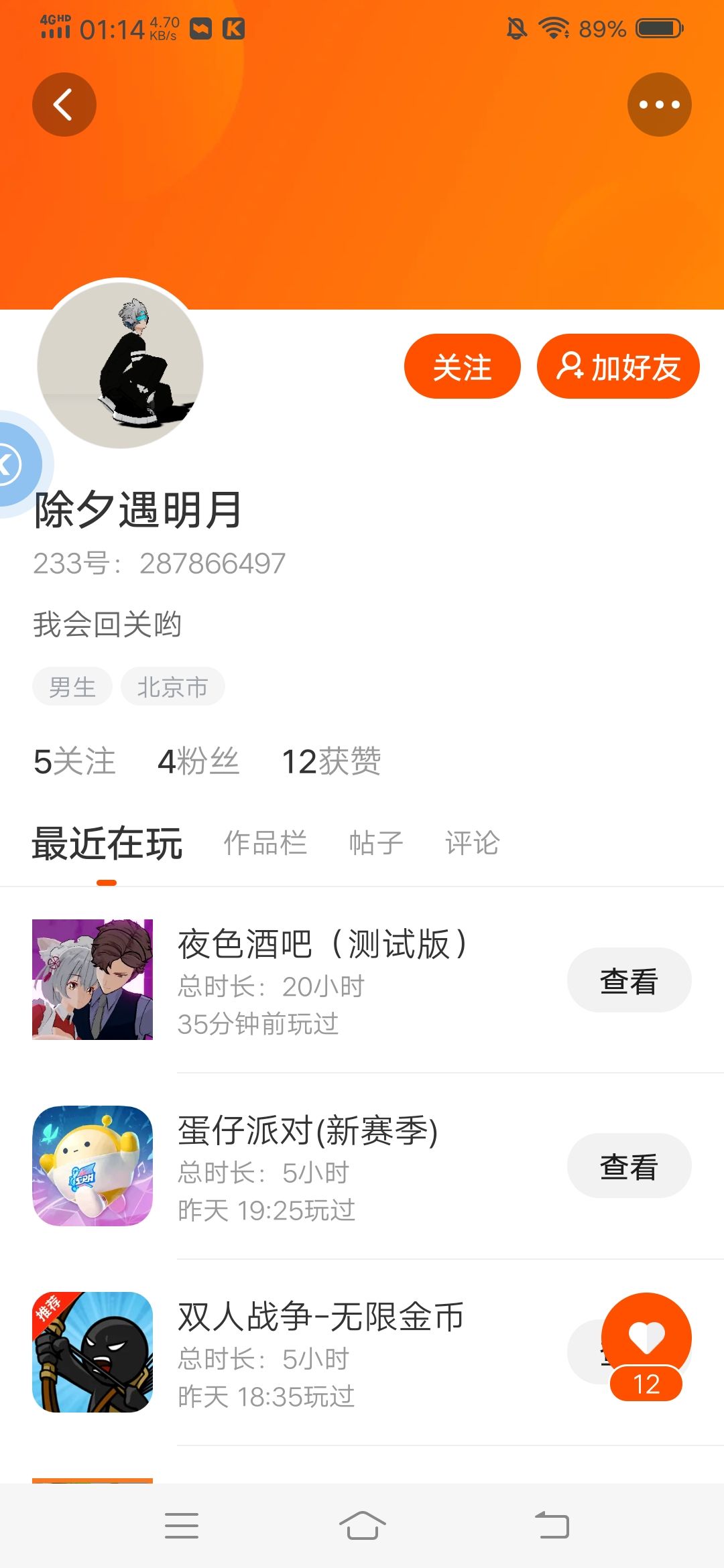The image size is (724, 1568).
Task: Switch to the 作品栏 tab
Action: click(265, 843)
